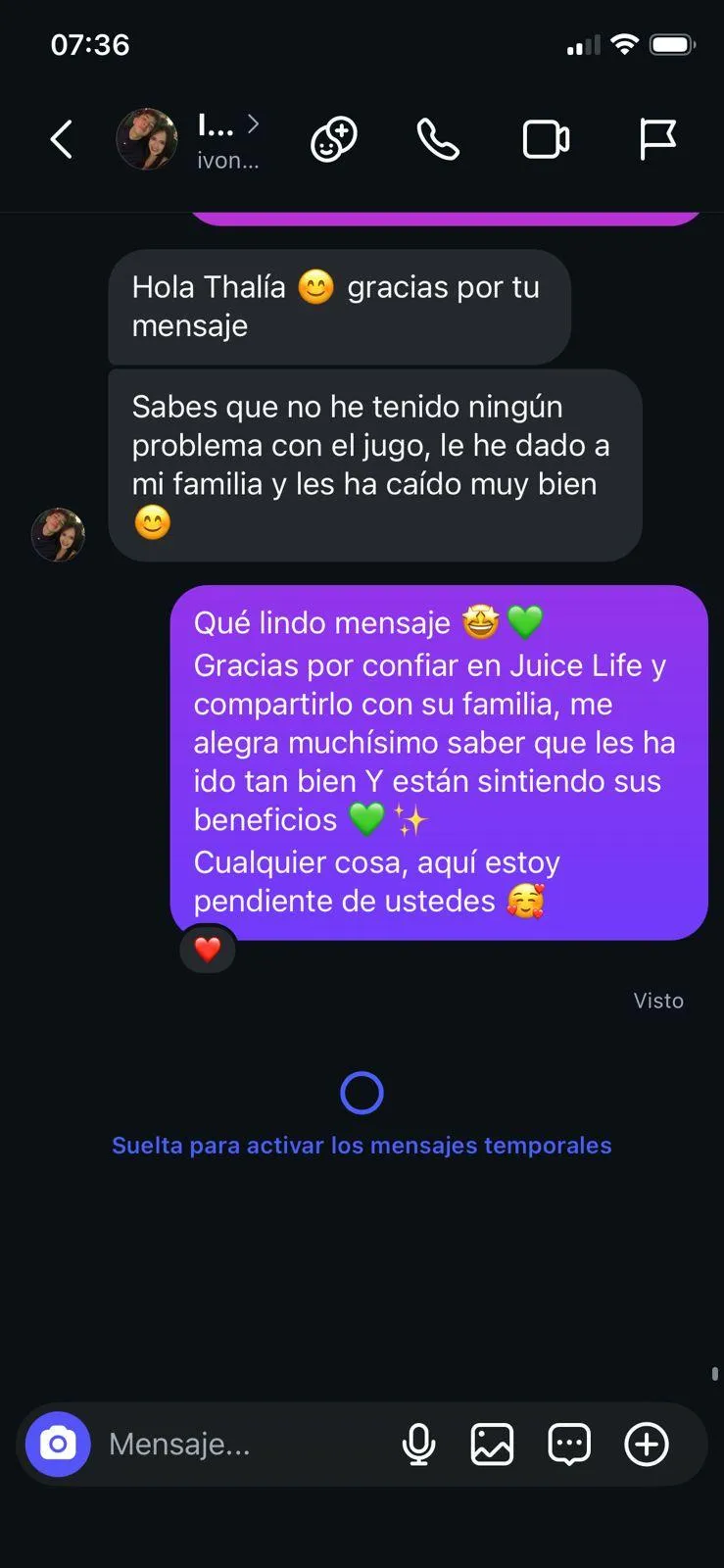The height and width of the screenshot is (1568, 724).
Task: View the heart reaction on sent message
Action: click(x=208, y=949)
